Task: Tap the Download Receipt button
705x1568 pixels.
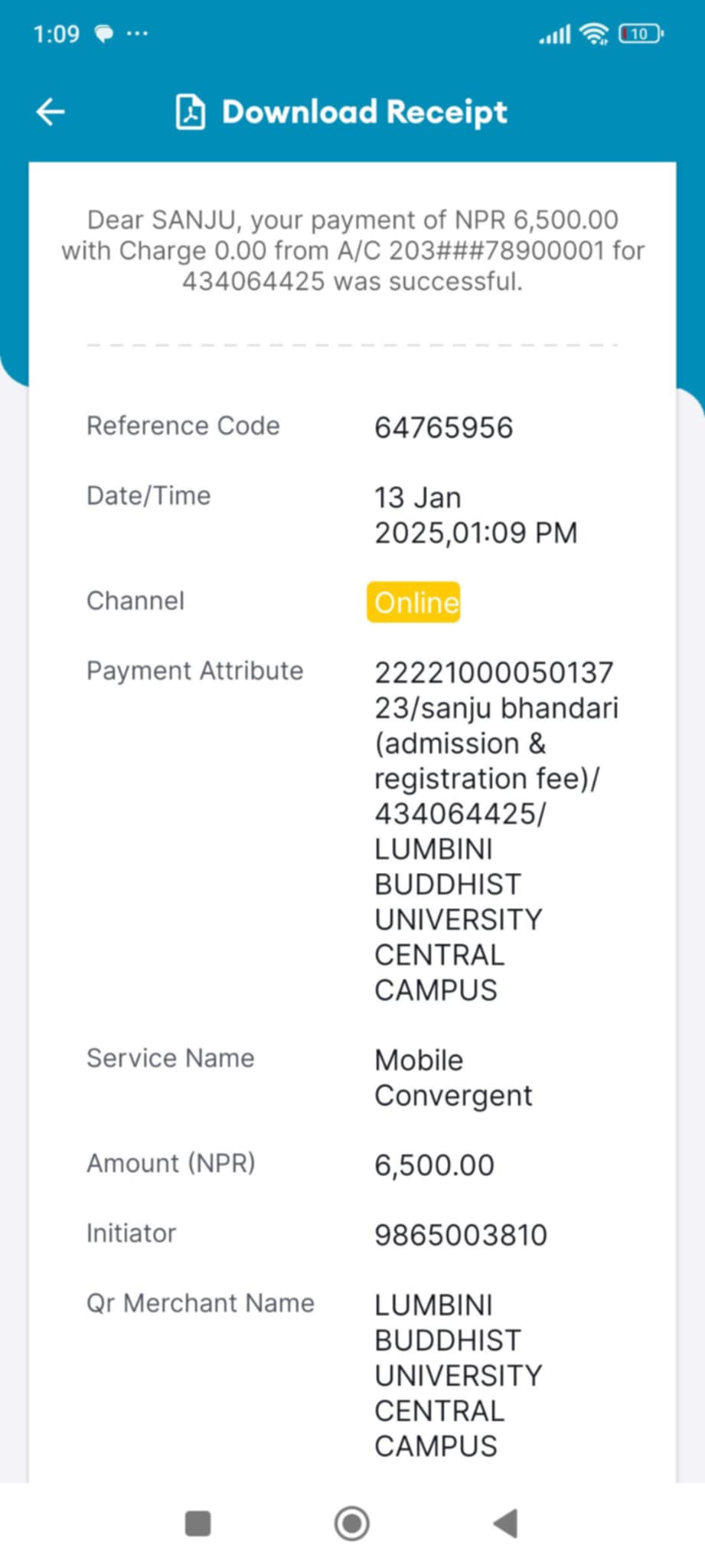Action: 341,112
